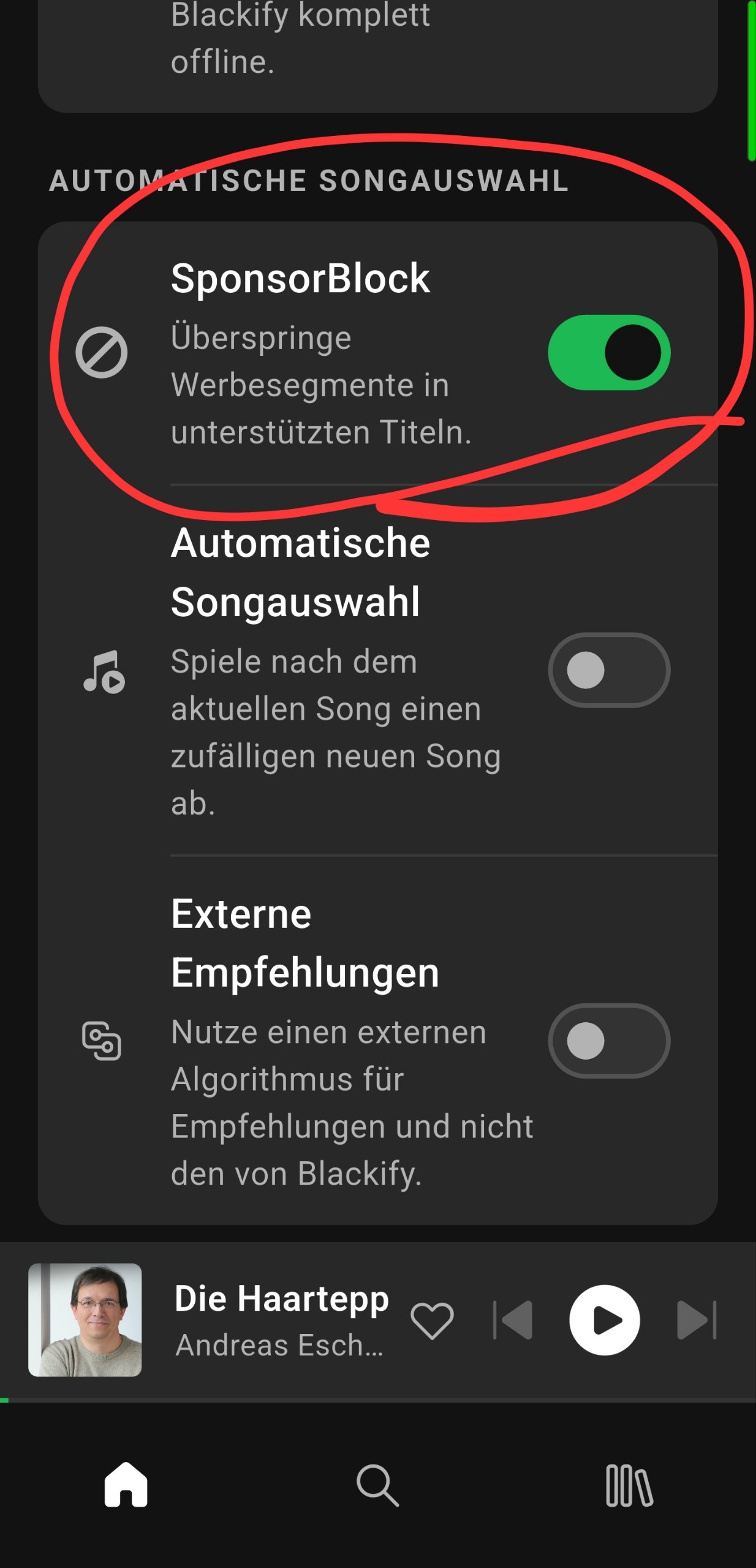Screen dimensions: 756x1568
Task: Like the song Die Haartepp
Action: coord(432,1320)
